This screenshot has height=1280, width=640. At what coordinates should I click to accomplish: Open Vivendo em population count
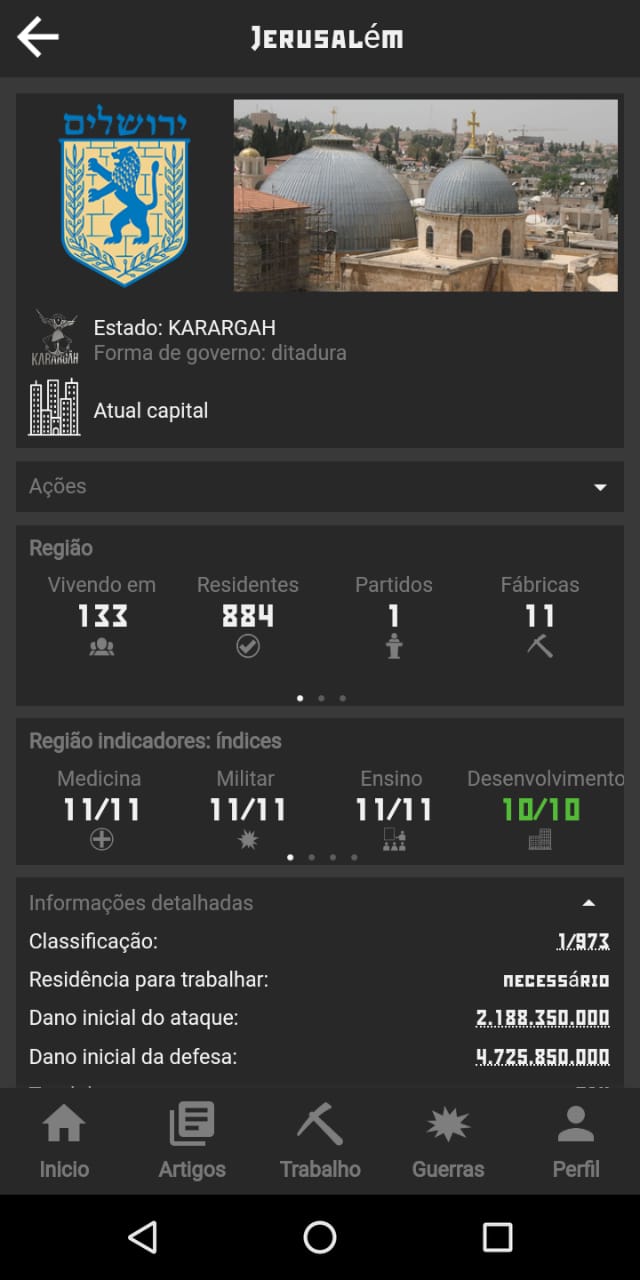click(x=102, y=616)
